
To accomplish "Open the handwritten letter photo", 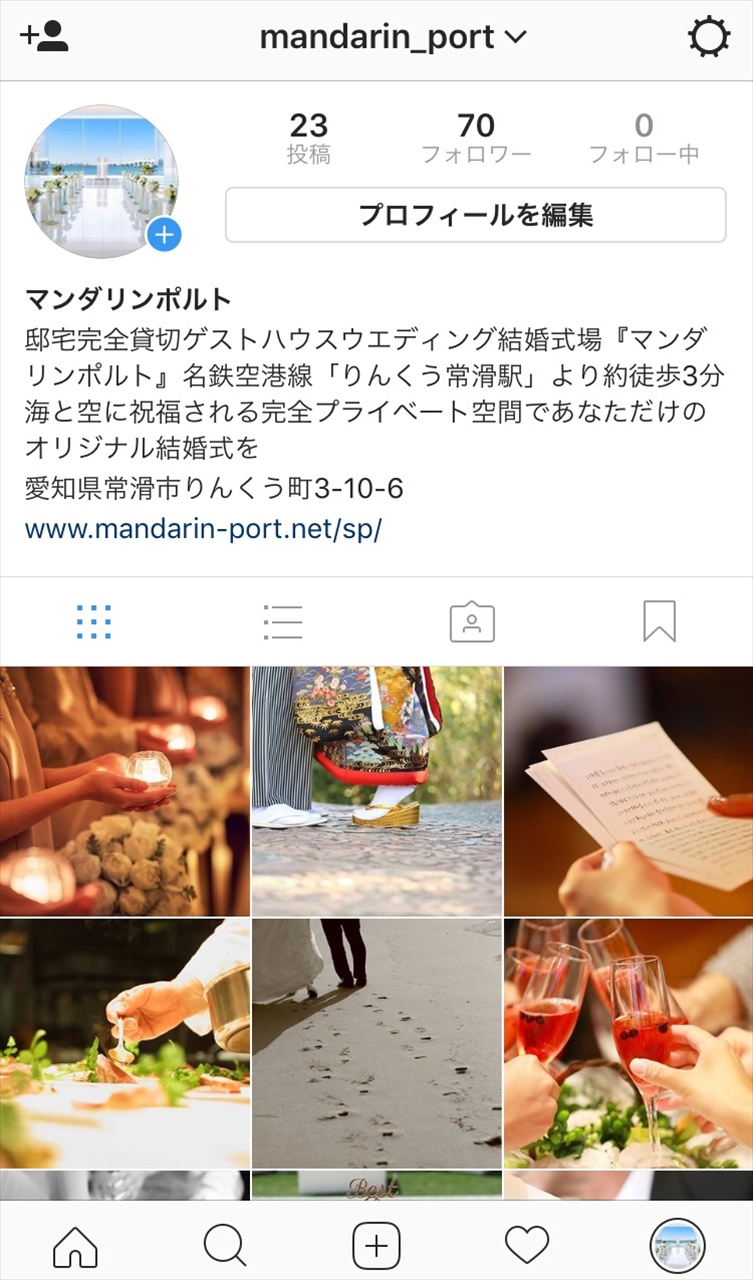I will (629, 791).
